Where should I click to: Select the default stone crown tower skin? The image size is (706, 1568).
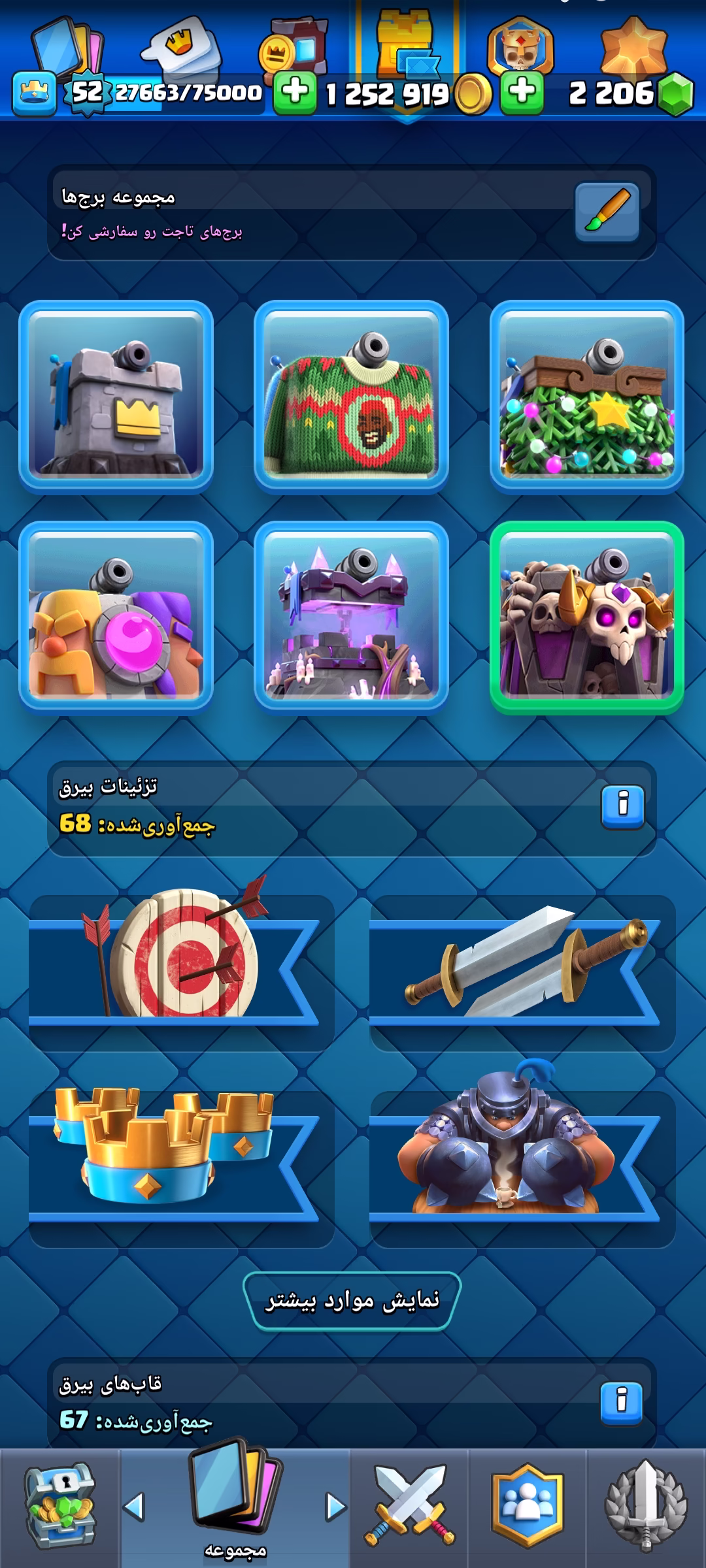(116, 396)
